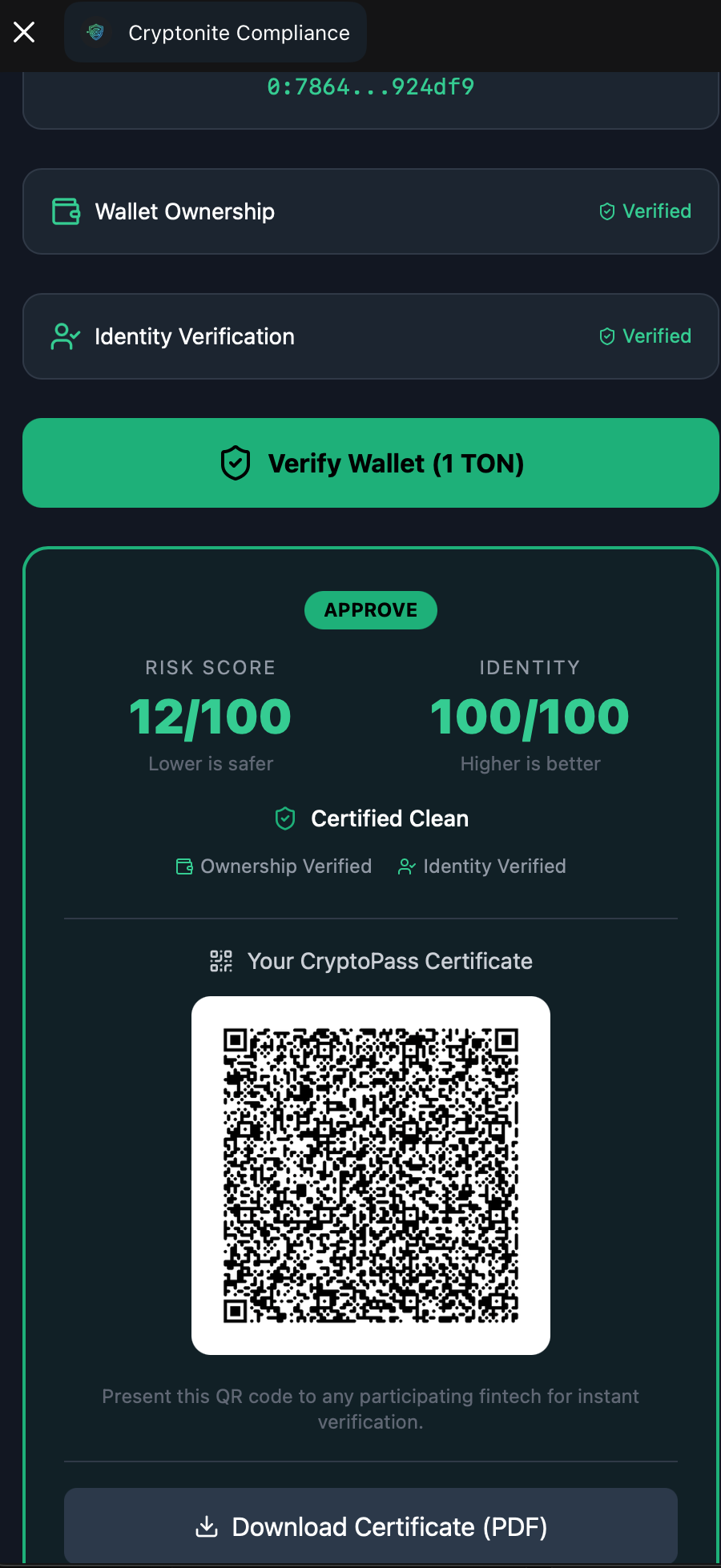Open the Identity Verification row

[x=370, y=336]
